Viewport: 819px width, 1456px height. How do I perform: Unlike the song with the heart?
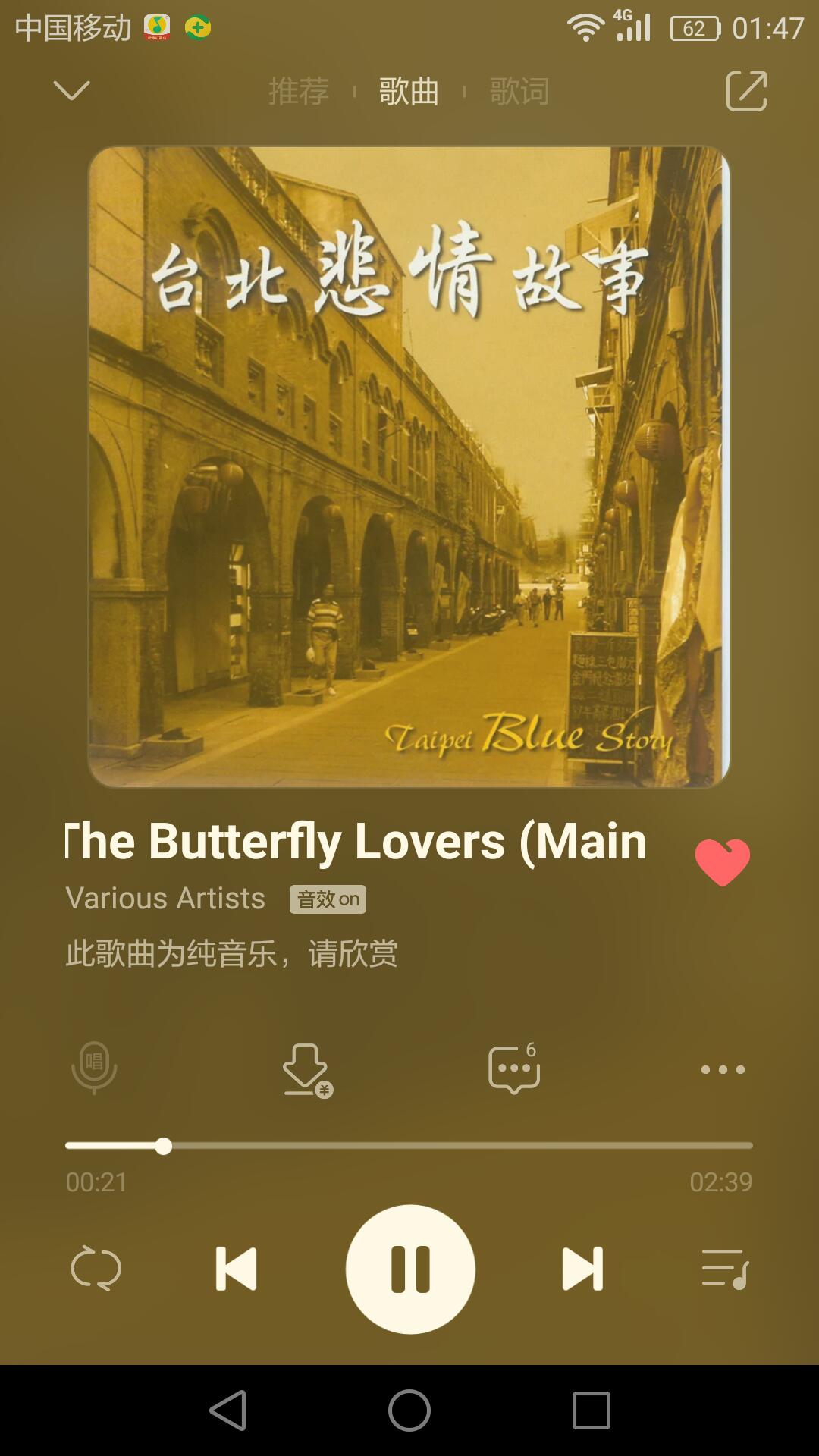[722, 863]
